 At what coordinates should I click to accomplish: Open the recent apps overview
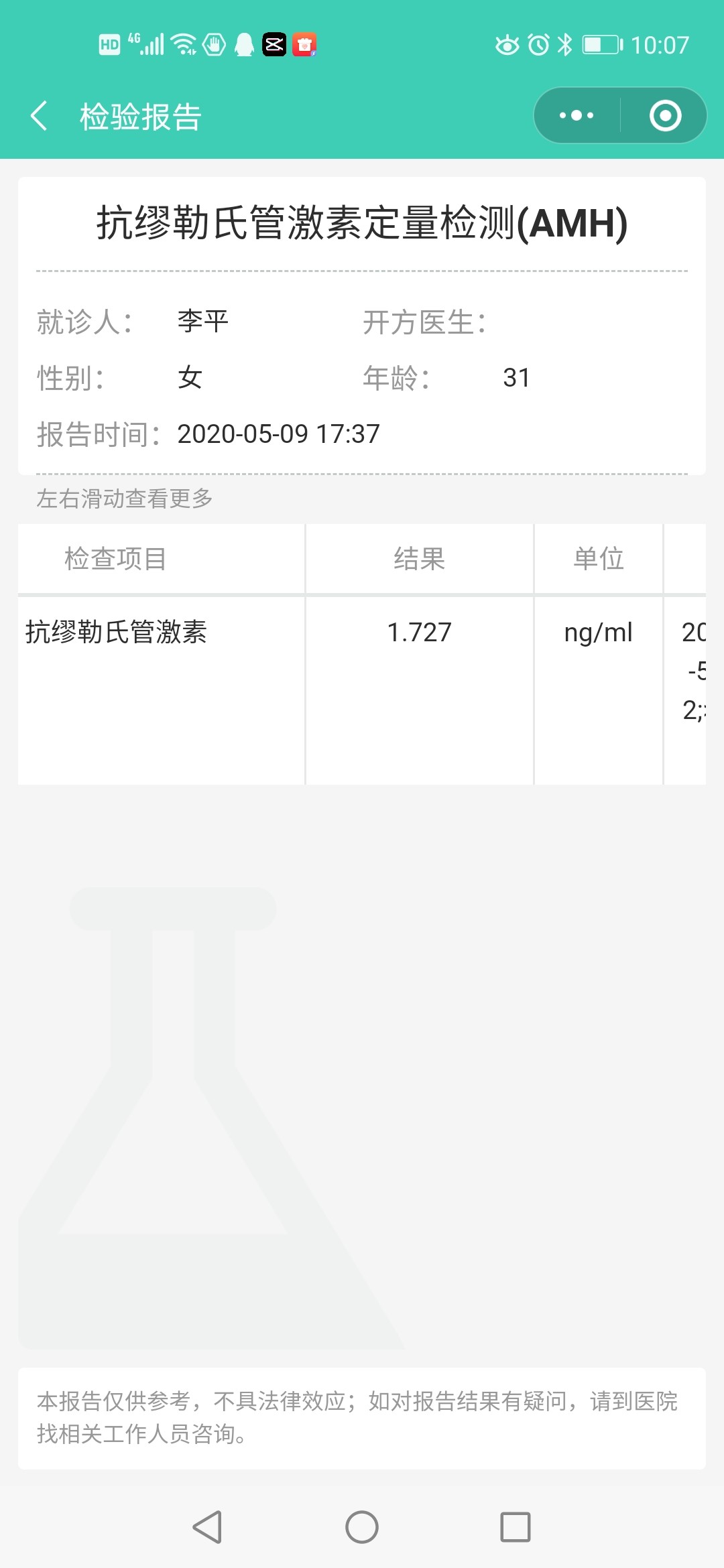516,1527
